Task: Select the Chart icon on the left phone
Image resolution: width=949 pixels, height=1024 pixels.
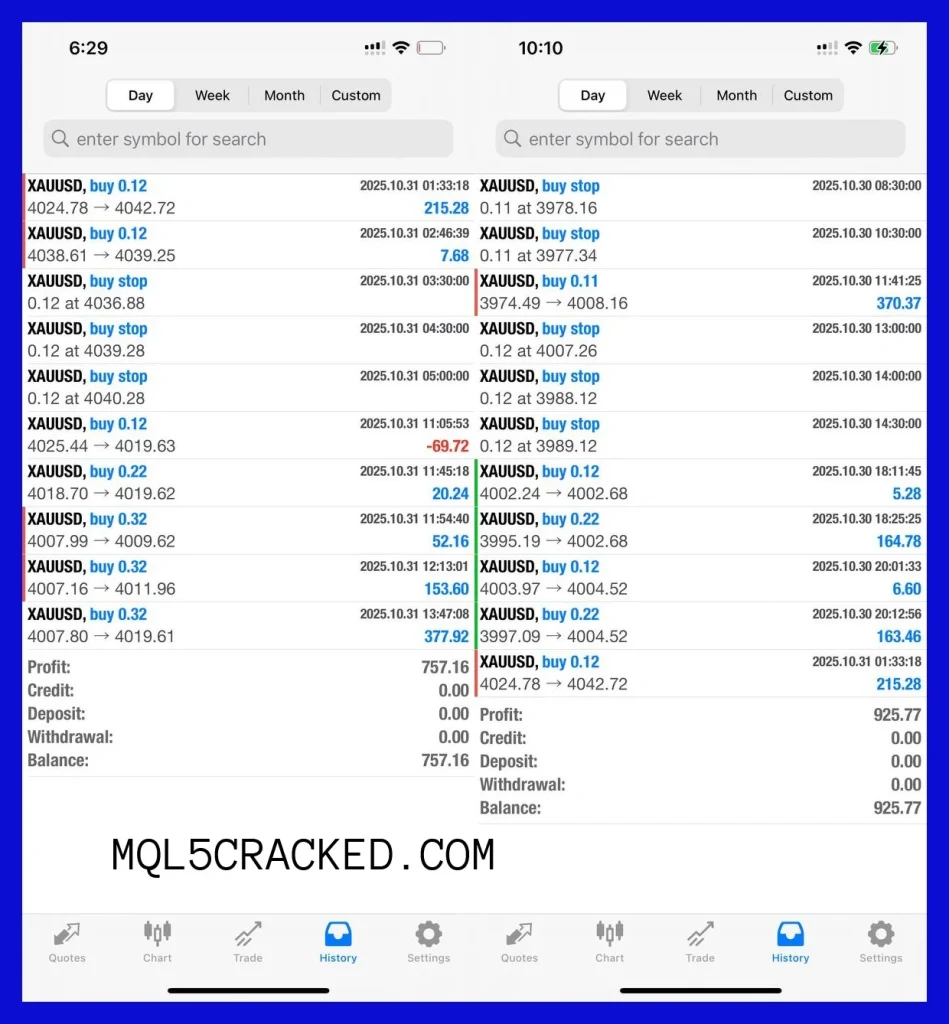Action: pos(157,943)
